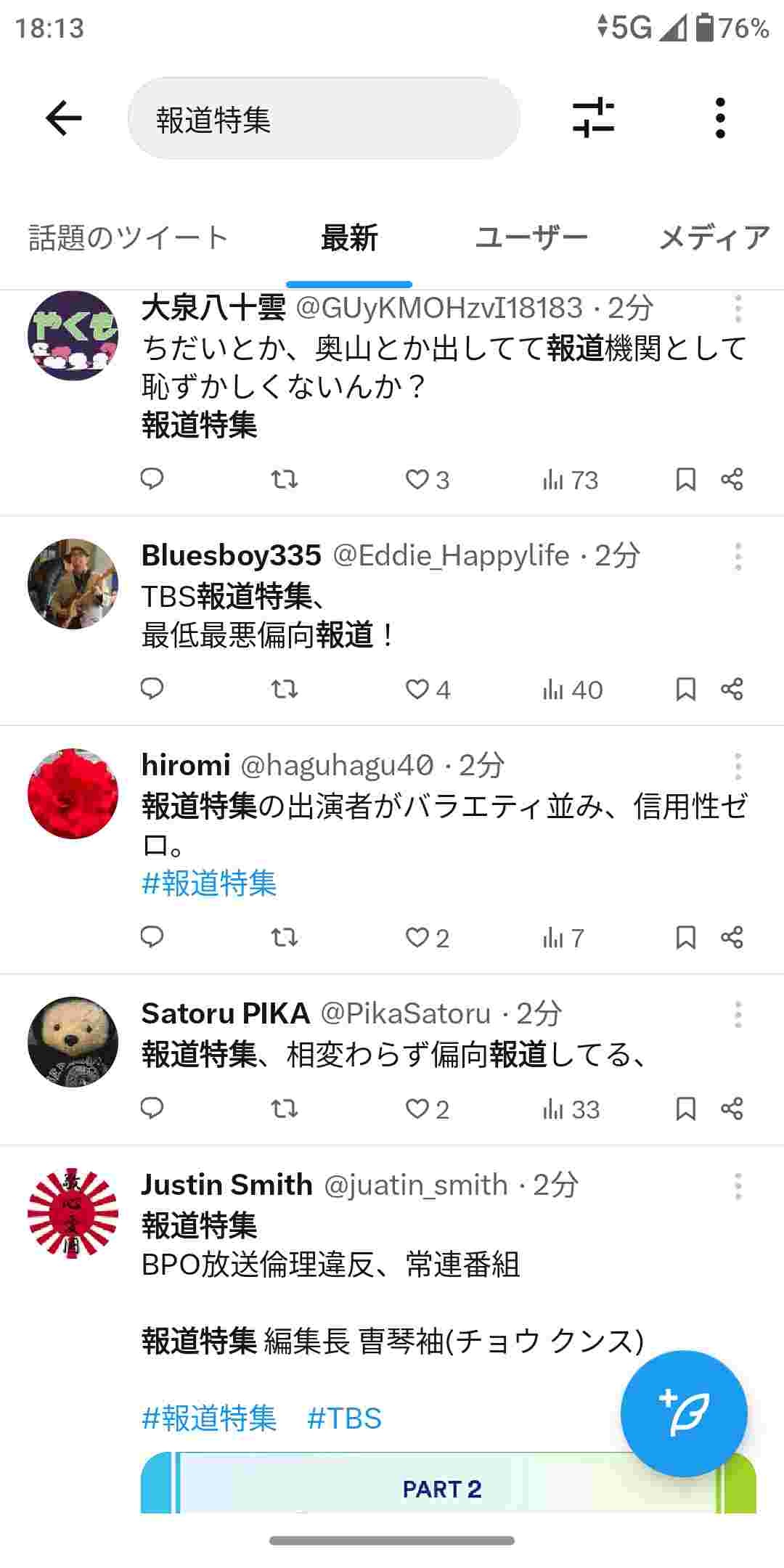Switch to the メディア tab
784x1568 pixels.
[714, 238]
